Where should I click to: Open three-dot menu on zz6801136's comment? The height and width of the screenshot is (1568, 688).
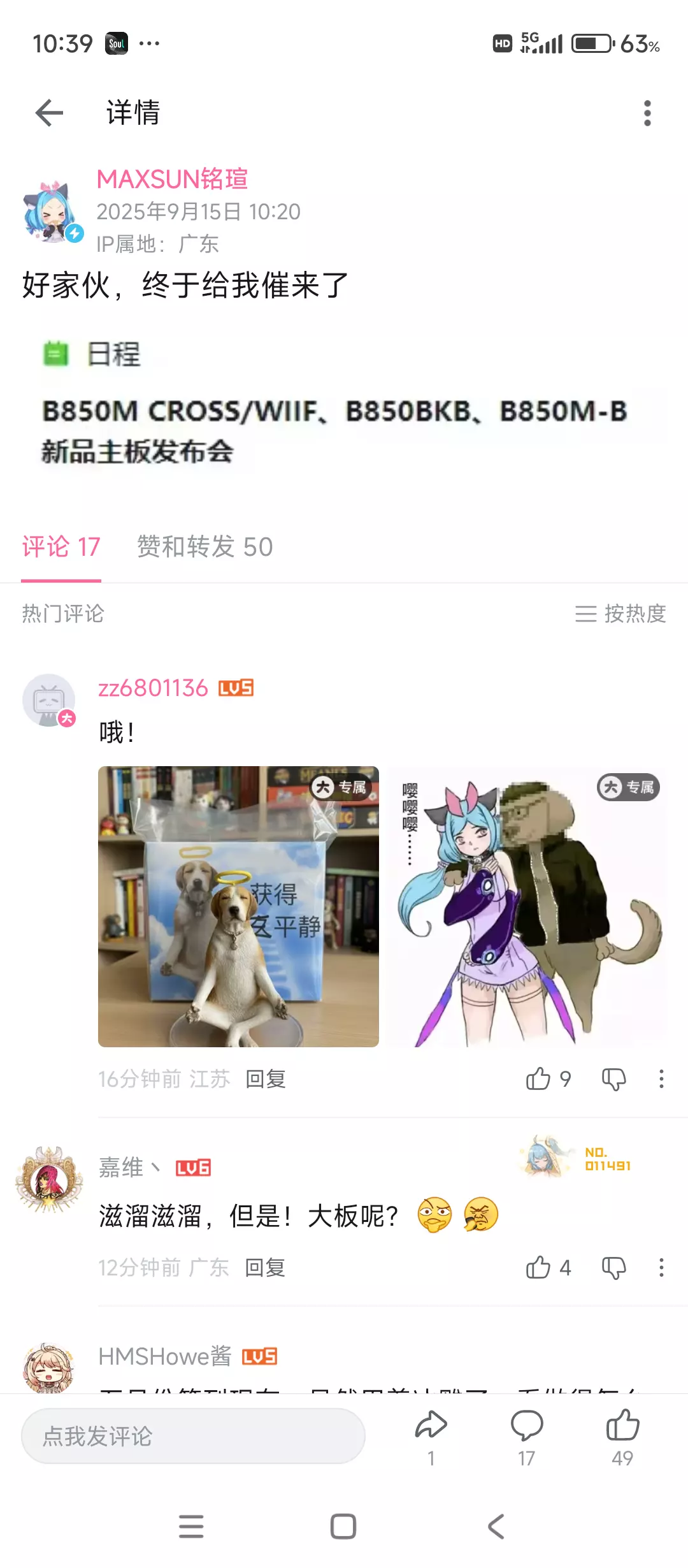coord(660,1078)
